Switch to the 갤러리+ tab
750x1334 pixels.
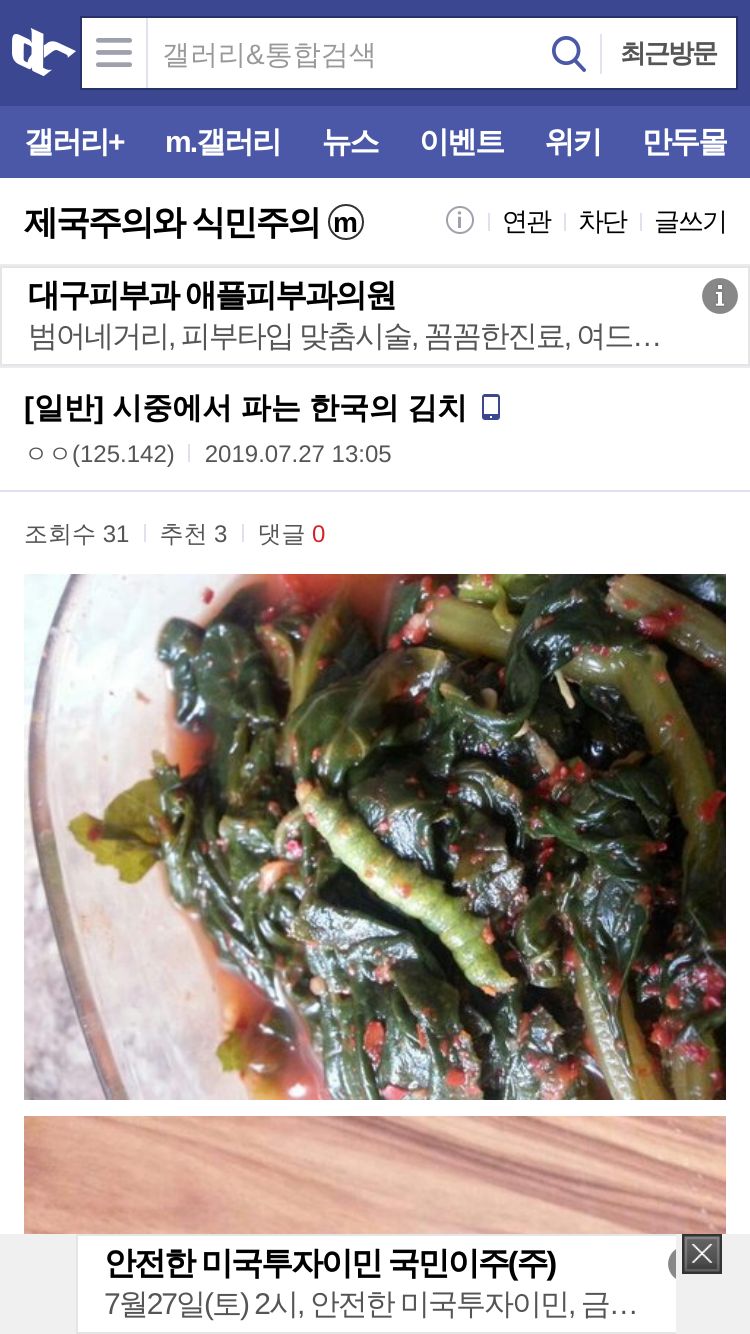75,142
